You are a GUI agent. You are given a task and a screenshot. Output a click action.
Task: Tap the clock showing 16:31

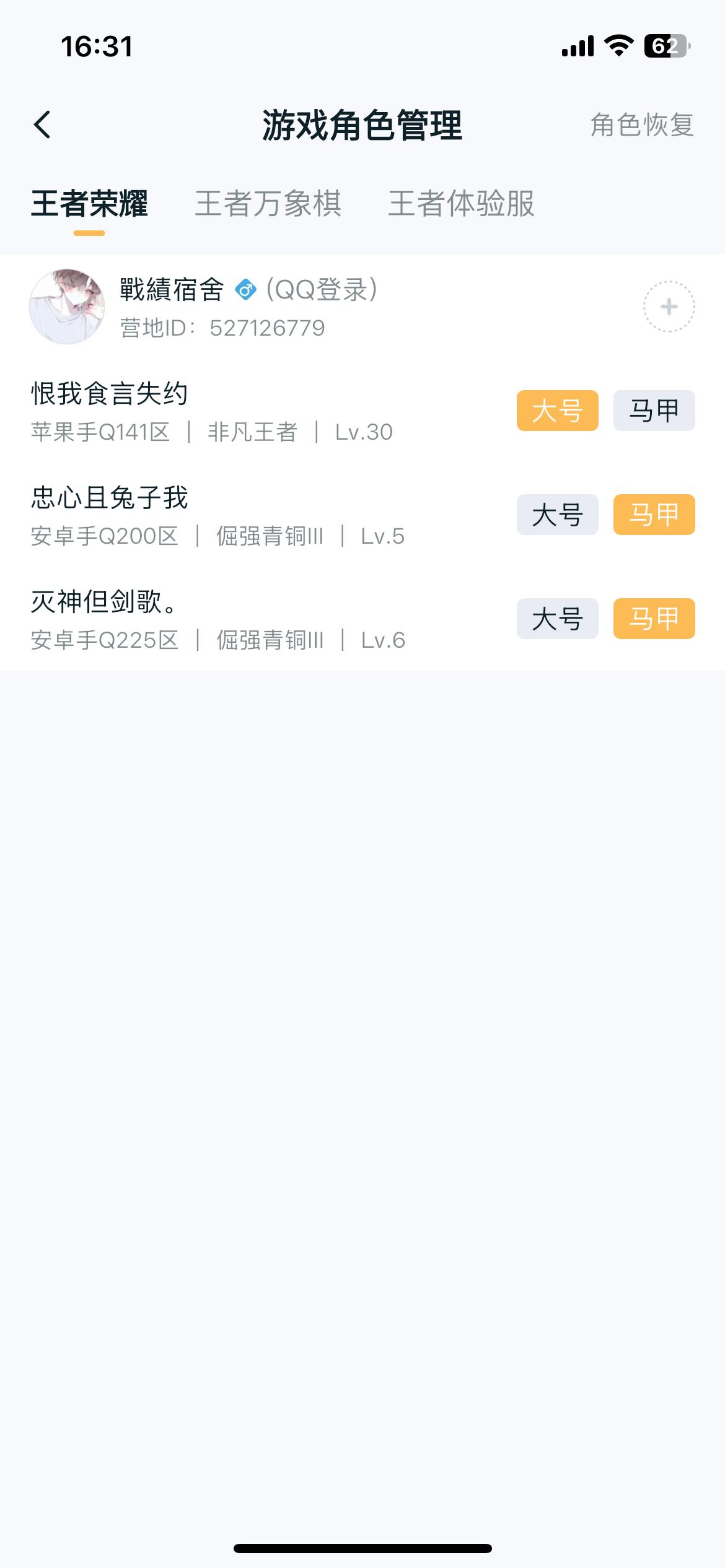94,45
